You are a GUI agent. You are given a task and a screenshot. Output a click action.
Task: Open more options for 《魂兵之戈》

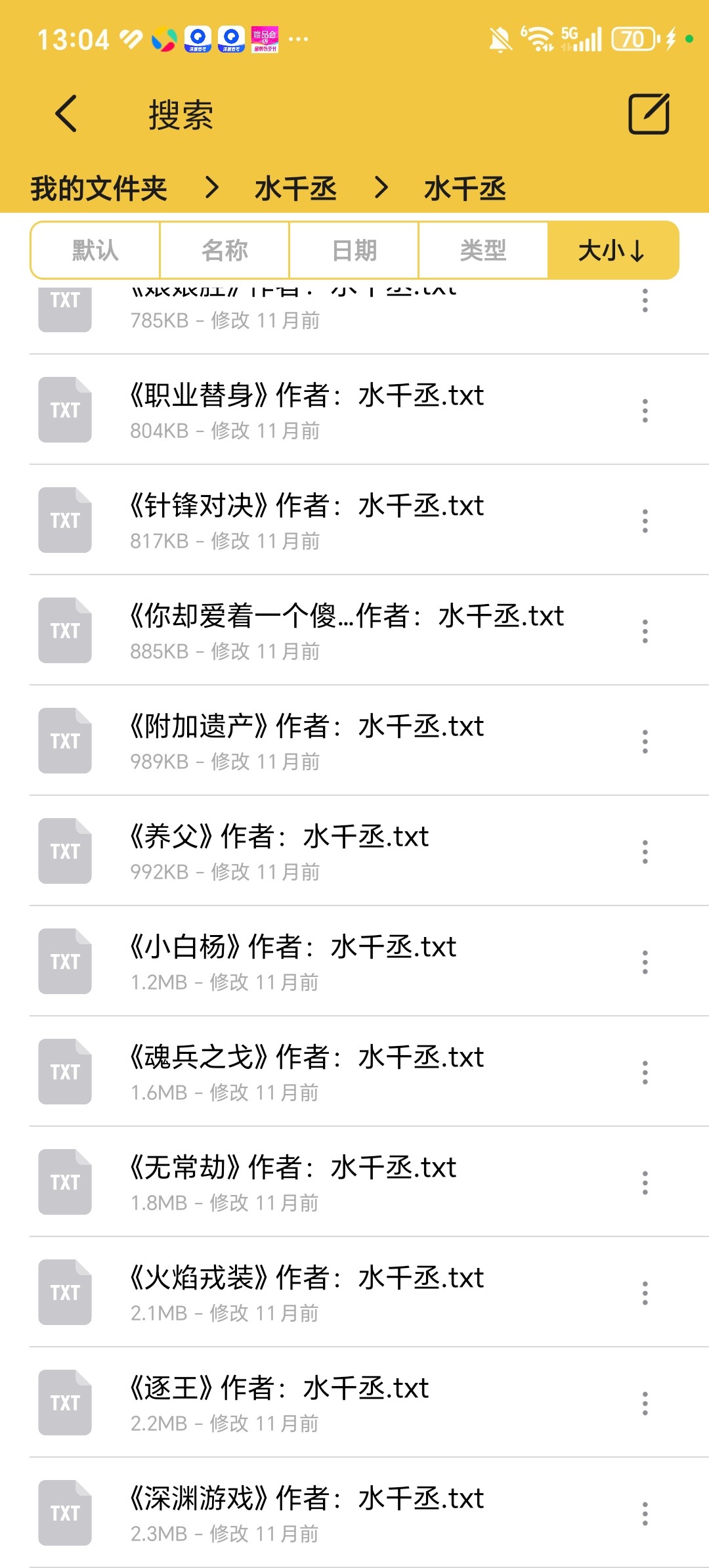[x=645, y=1072]
